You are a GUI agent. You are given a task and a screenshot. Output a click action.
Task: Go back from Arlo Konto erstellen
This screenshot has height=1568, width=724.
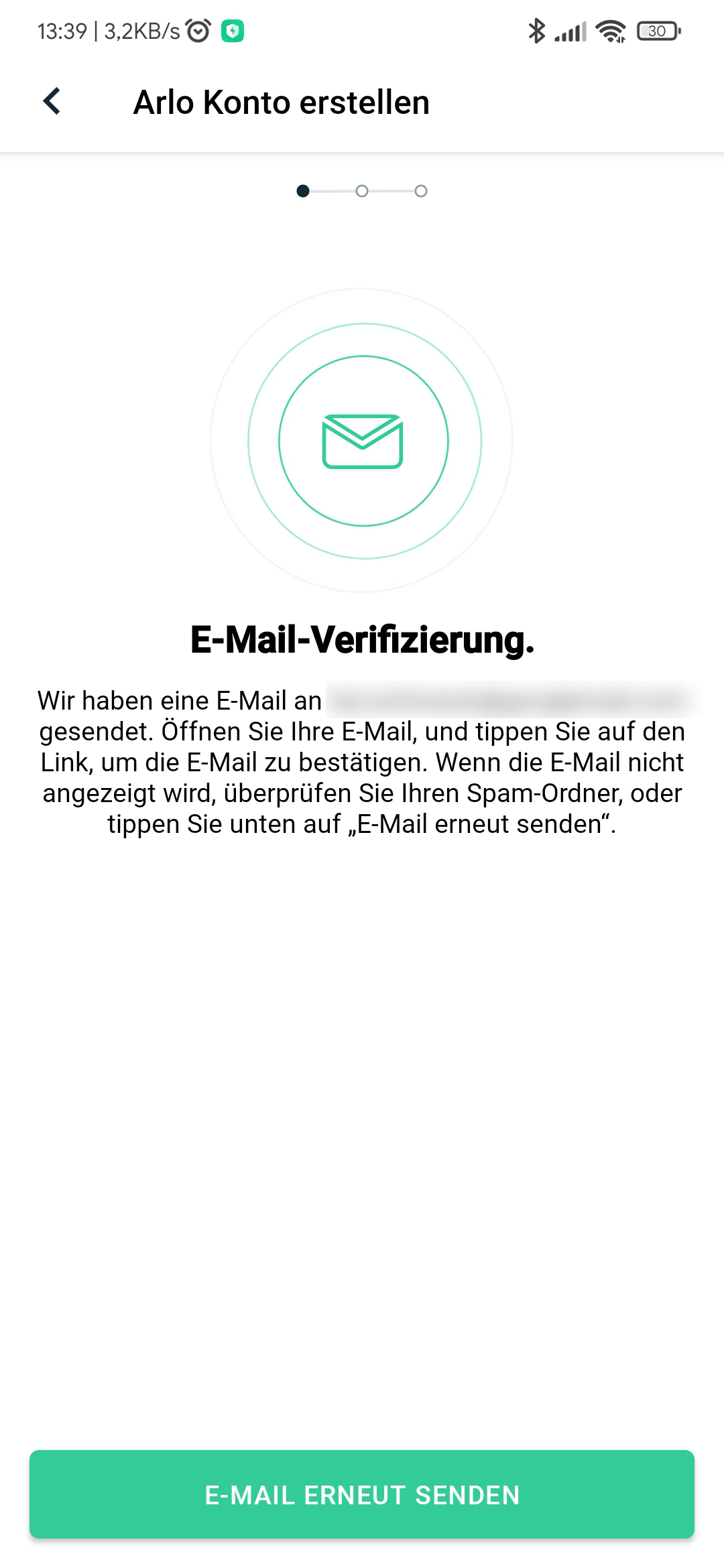pyautogui.click(x=52, y=102)
